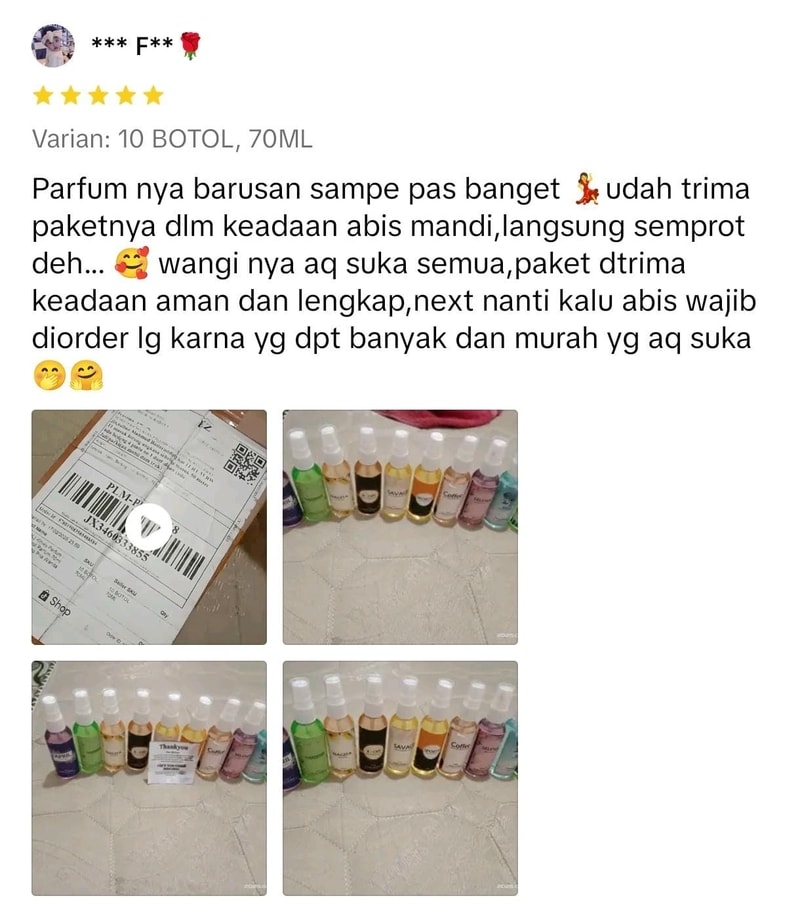Viewport: 800px width, 915px height.
Task: Open the reviewer's profile picture
Action: click(x=54, y=46)
